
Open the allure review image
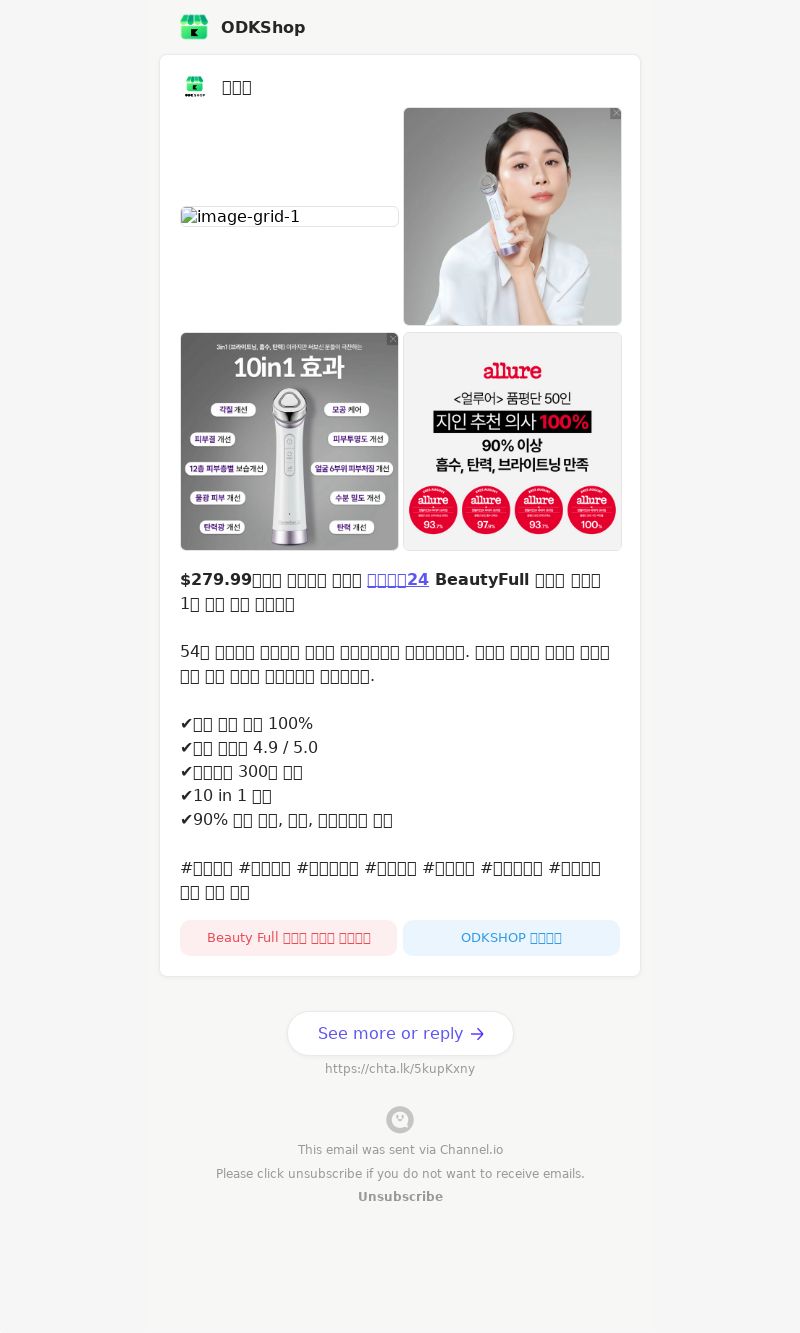tap(512, 441)
